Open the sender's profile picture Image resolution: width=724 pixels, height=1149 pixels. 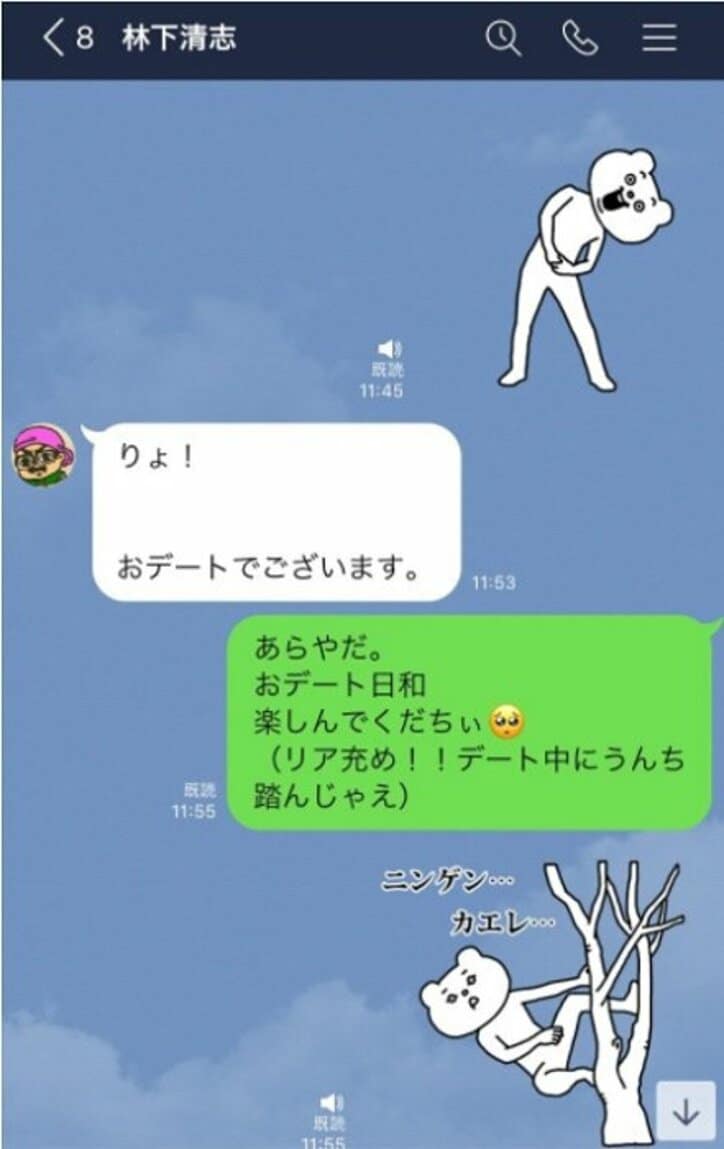click(43, 456)
